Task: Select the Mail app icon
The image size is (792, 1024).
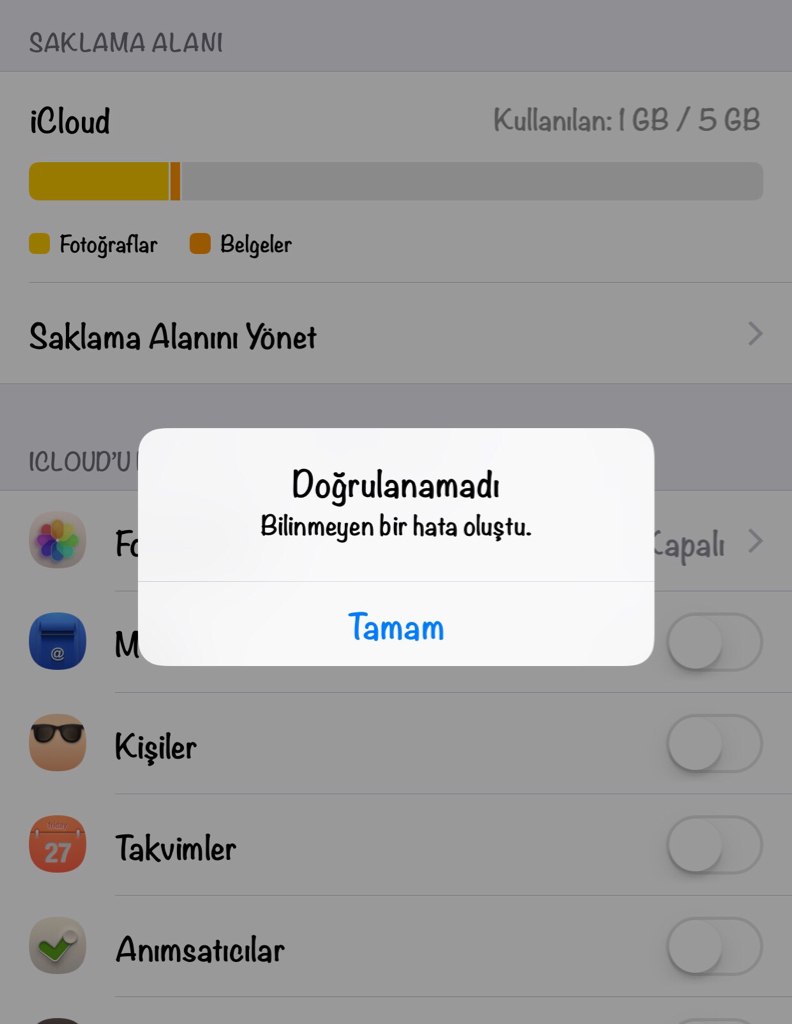Action: pos(57,643)
